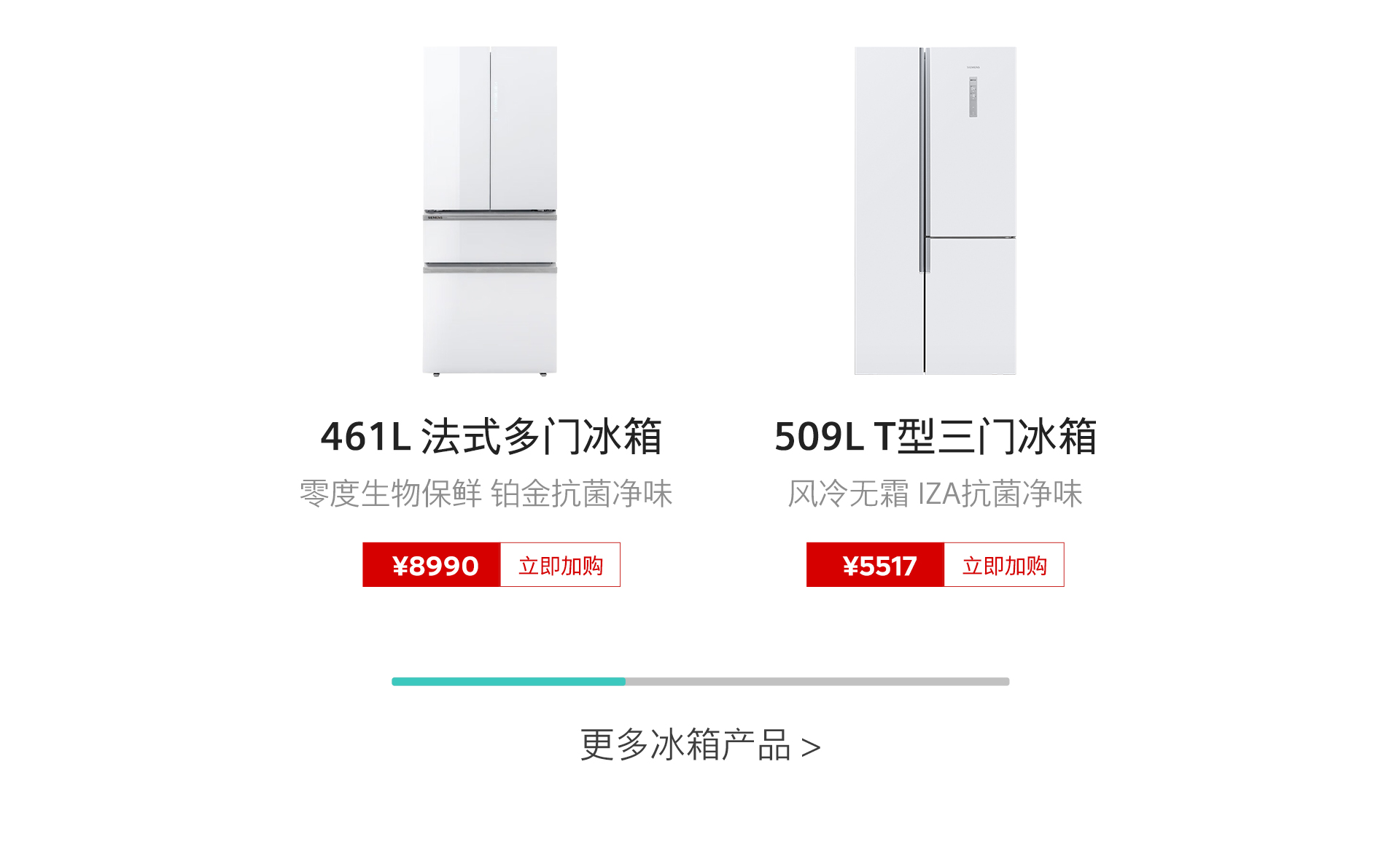The image size is (1400, 845).
Task: Add the 509L T型三门冰箱 to cart
Action: coord(1004,565)
